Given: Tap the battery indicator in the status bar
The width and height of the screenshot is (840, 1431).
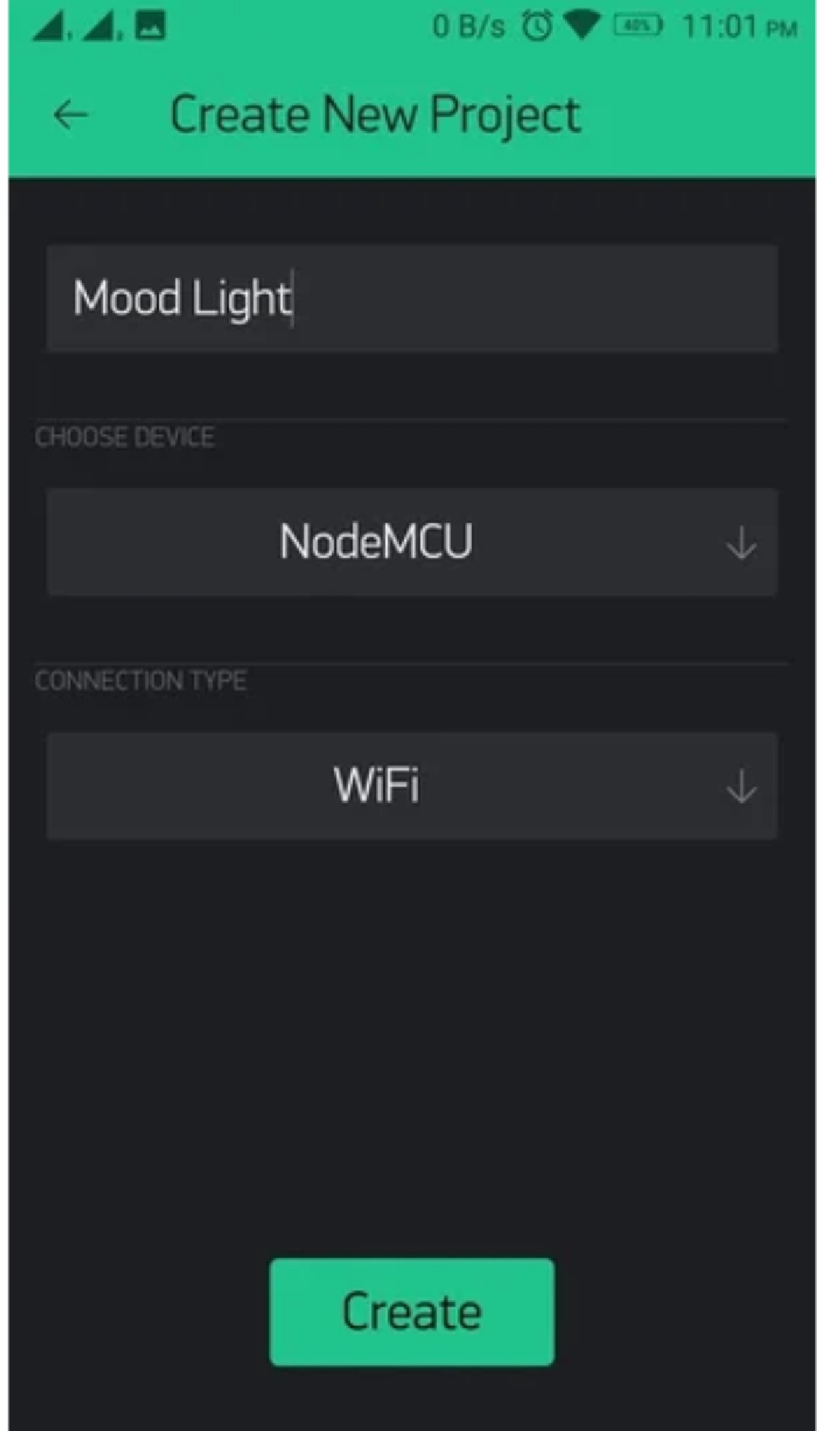Looking at the screenshot, I should pyautogui.click(x=639, y=26).
